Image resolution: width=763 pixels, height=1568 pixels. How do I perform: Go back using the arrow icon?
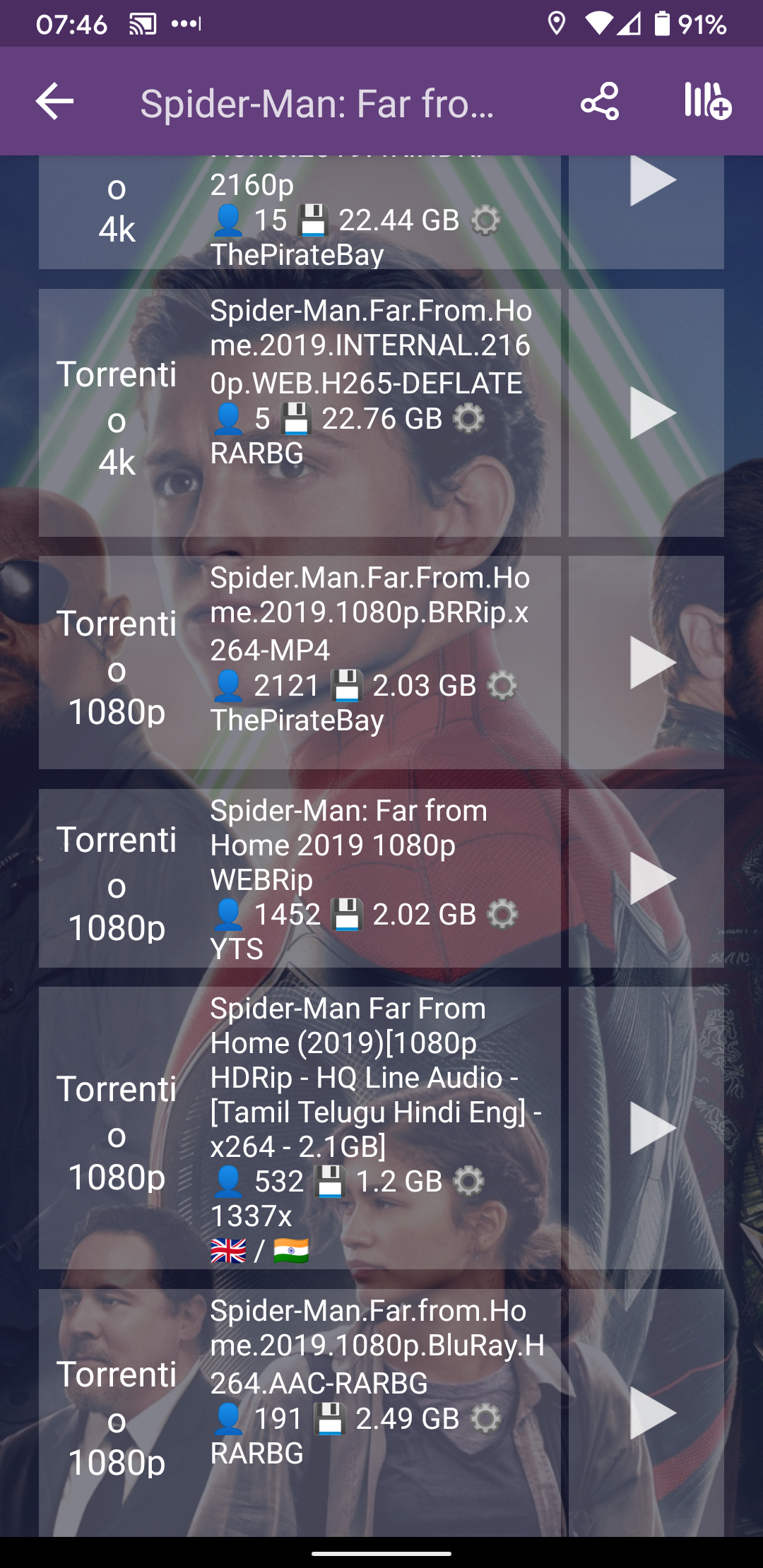coord(54,102)
